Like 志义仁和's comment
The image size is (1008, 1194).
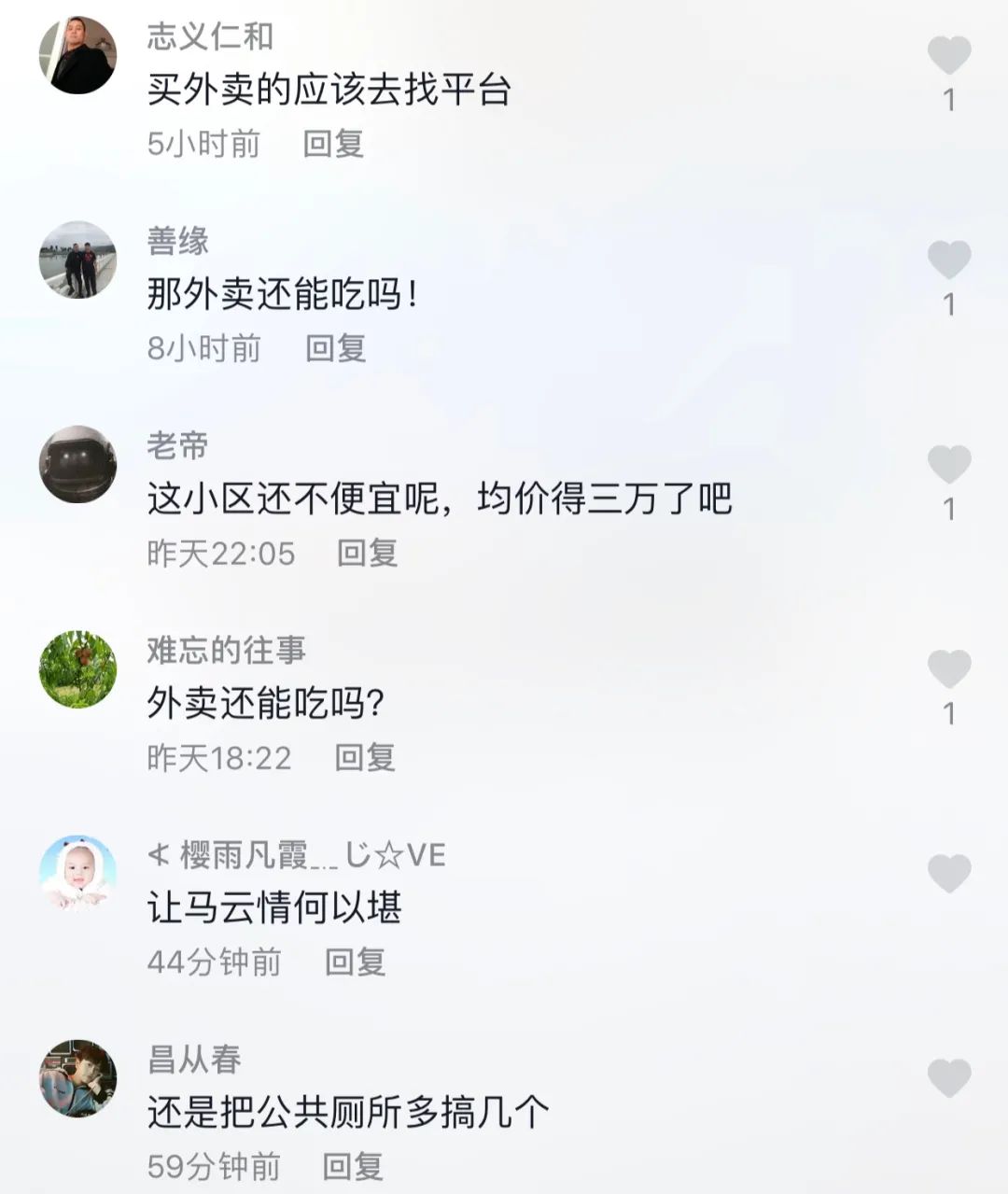point(949,56)
